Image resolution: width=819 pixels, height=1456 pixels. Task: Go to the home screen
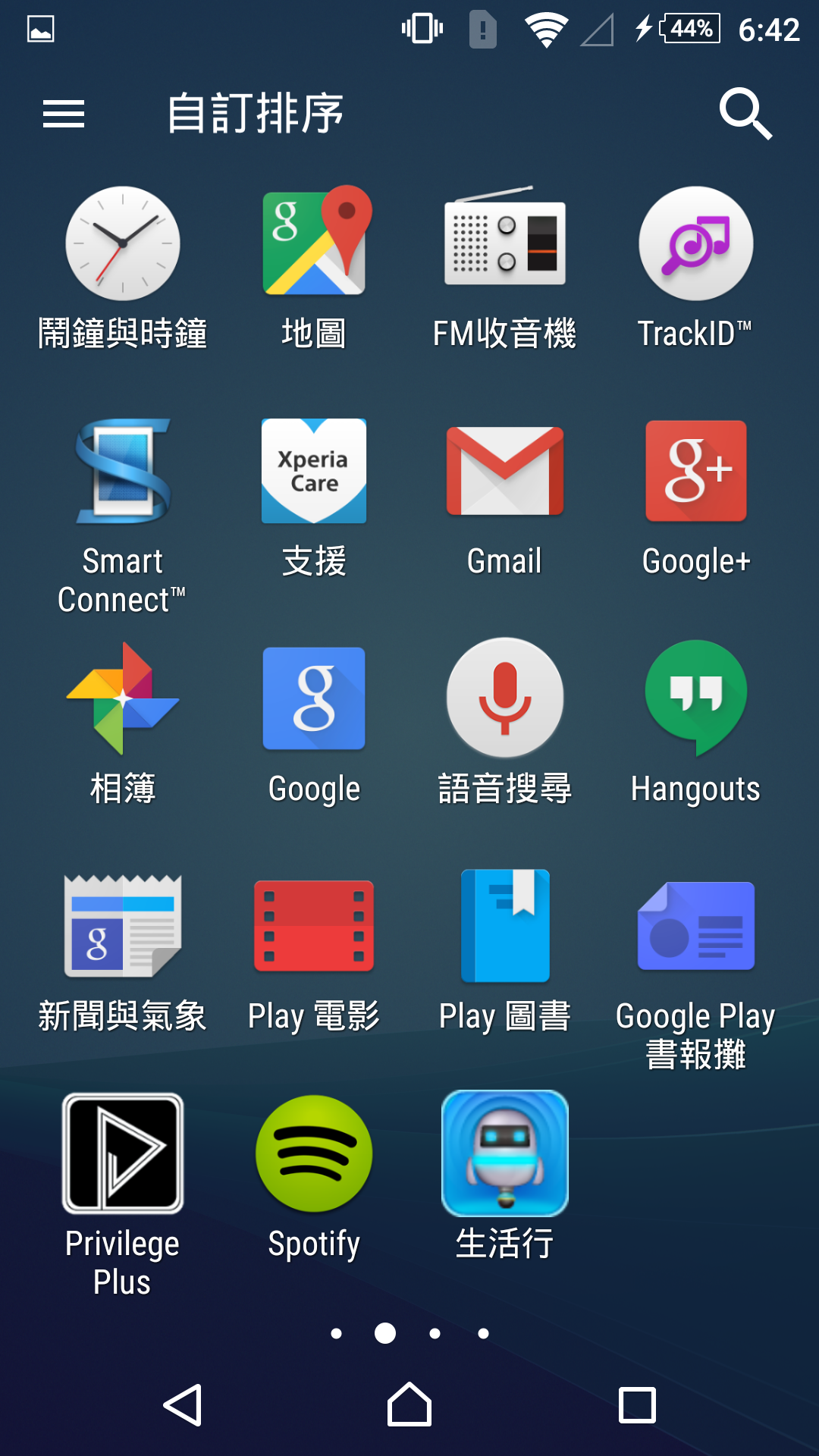(x=409, y=1405)
